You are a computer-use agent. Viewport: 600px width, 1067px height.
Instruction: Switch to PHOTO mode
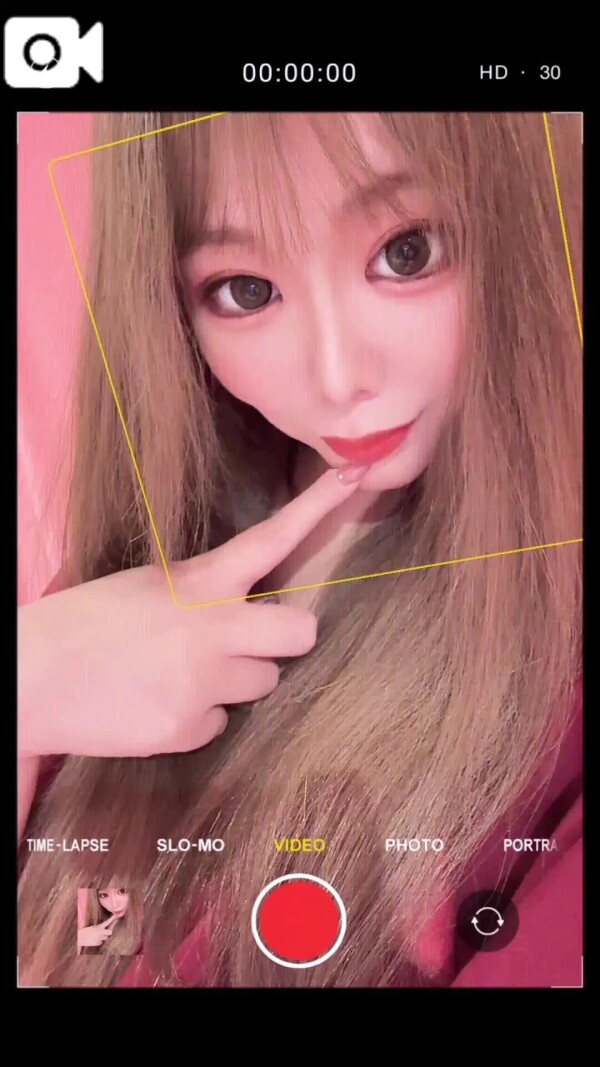point(414,845)
